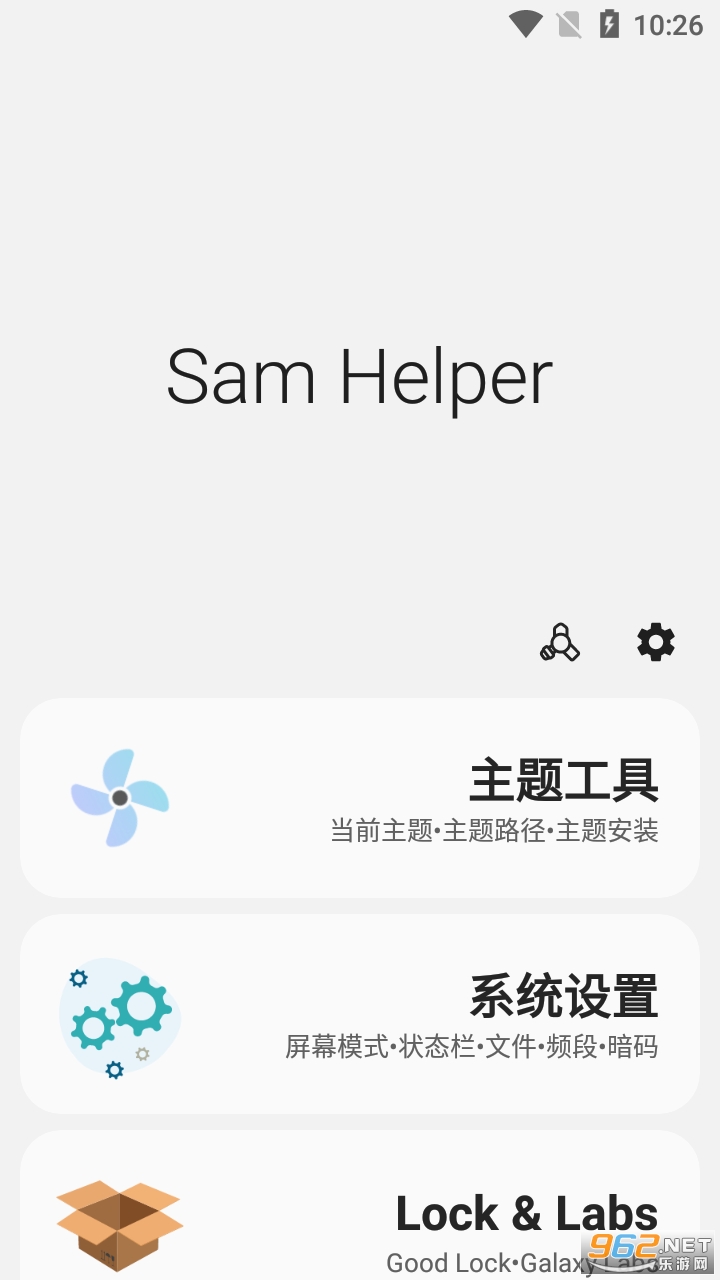This screenshot has width=720, height=1280.
Task: Tap the fan-shaped 主题工具 icon
Action: coord(119,797)
